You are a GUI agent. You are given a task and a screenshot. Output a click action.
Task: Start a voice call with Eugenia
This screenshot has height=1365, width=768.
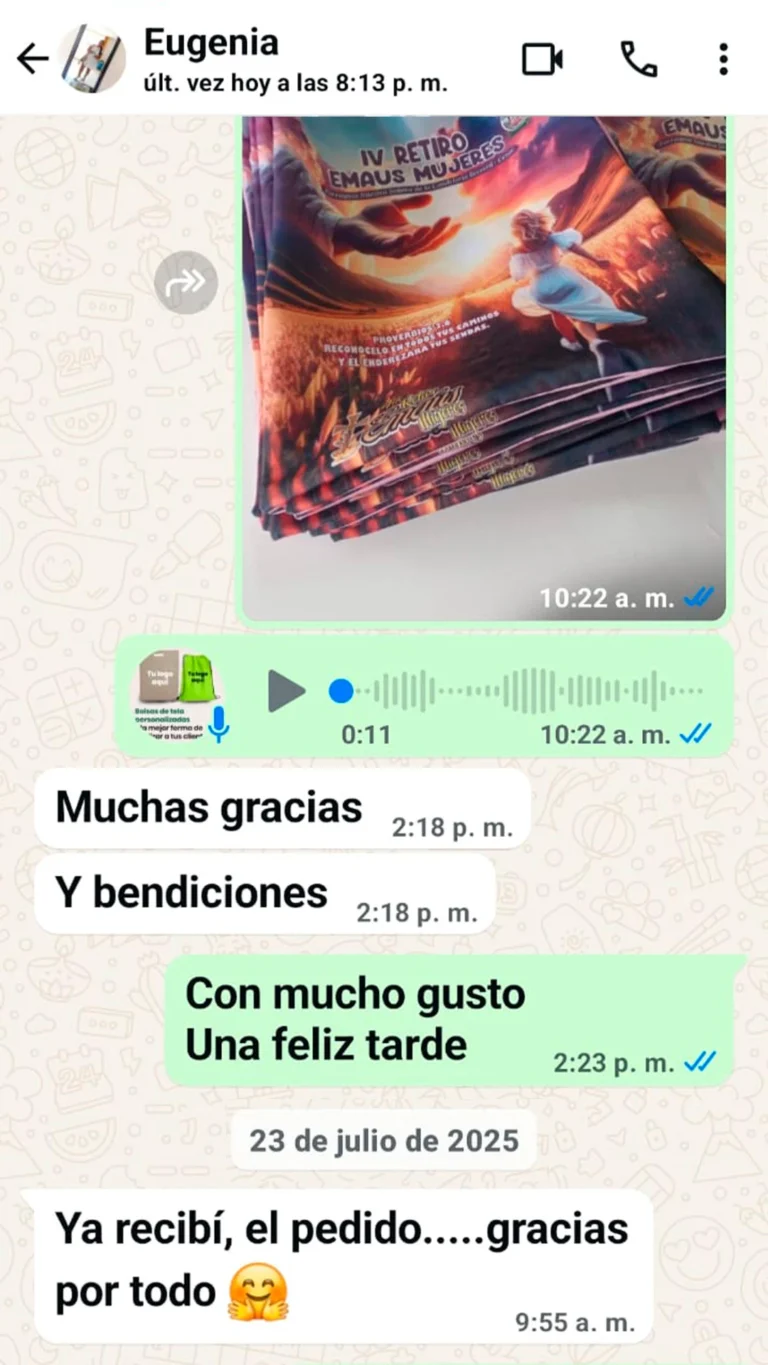(637, 60)
